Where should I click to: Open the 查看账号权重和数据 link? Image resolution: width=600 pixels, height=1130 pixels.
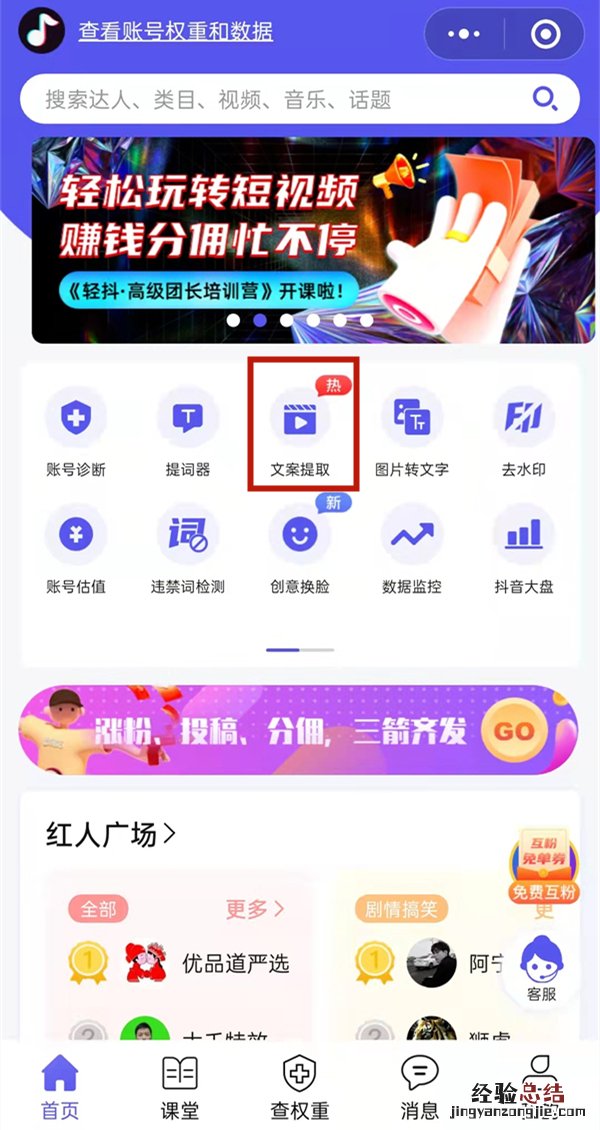(x=175, y=32)
